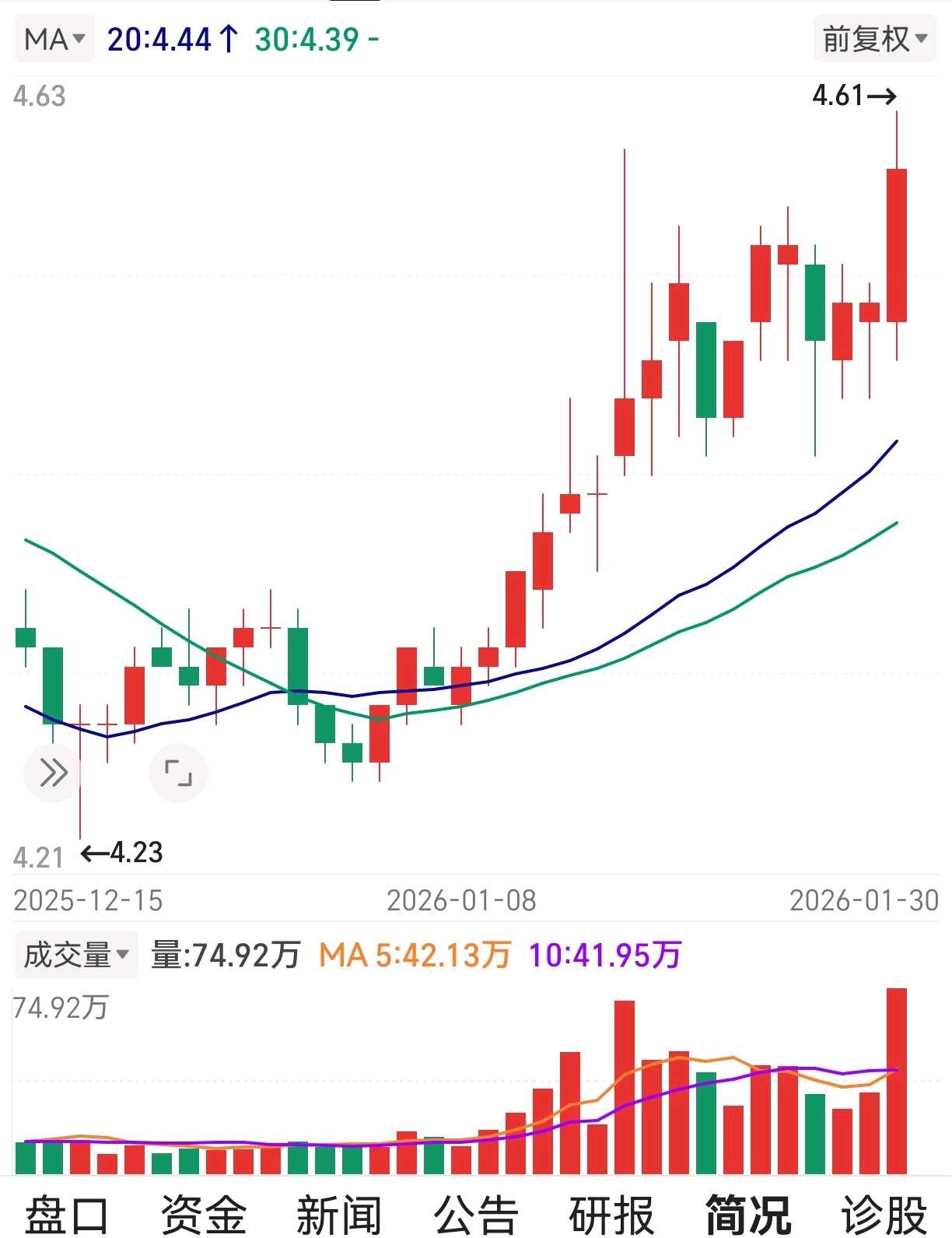
Task: Open the 成交量 indicator dropdown
Action: [76, 955]
